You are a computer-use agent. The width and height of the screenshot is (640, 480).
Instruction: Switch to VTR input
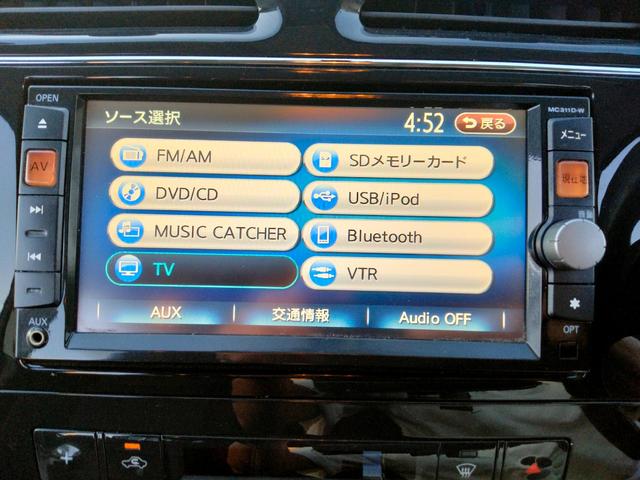pos(398,273)
